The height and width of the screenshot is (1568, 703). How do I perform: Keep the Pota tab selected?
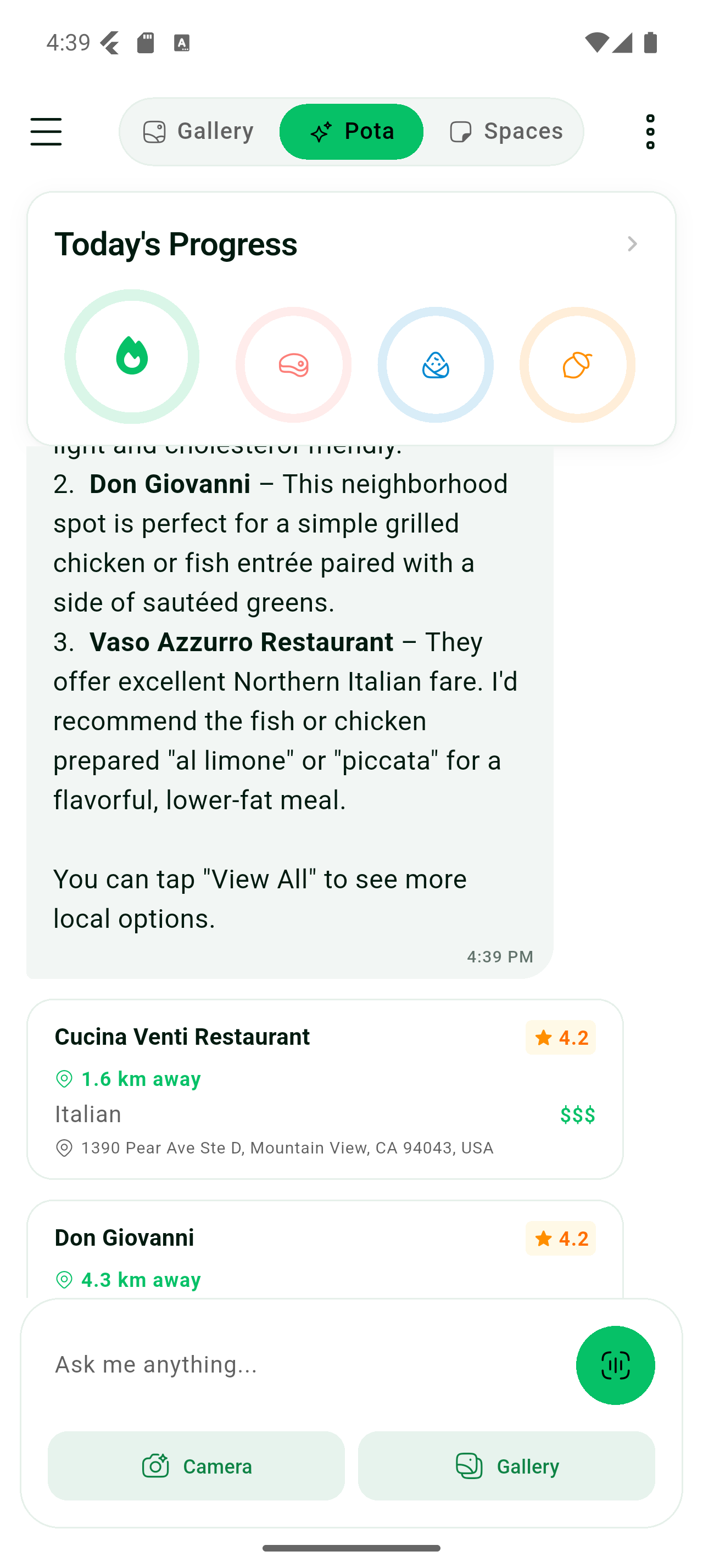click(351, 131)
